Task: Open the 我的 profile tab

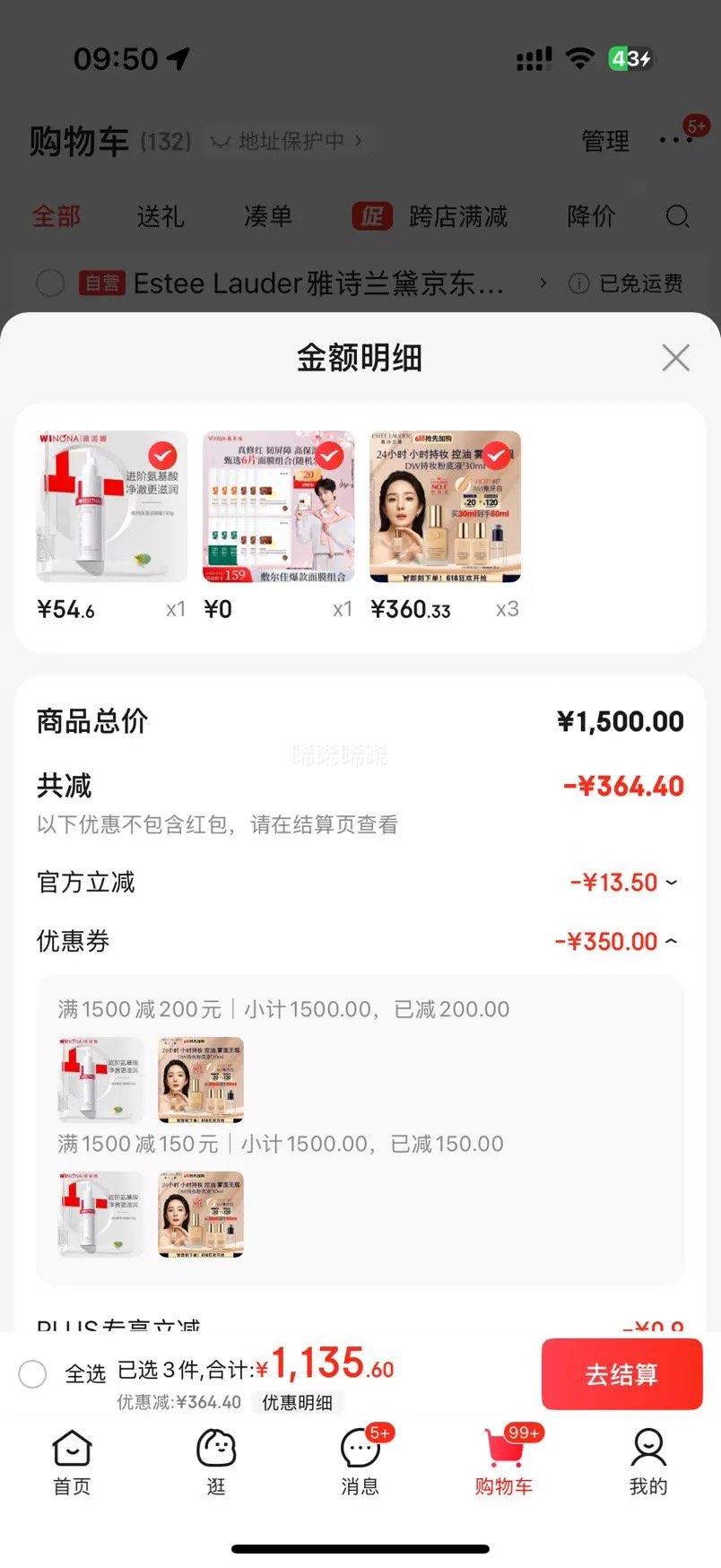Action: [648, 1462]
